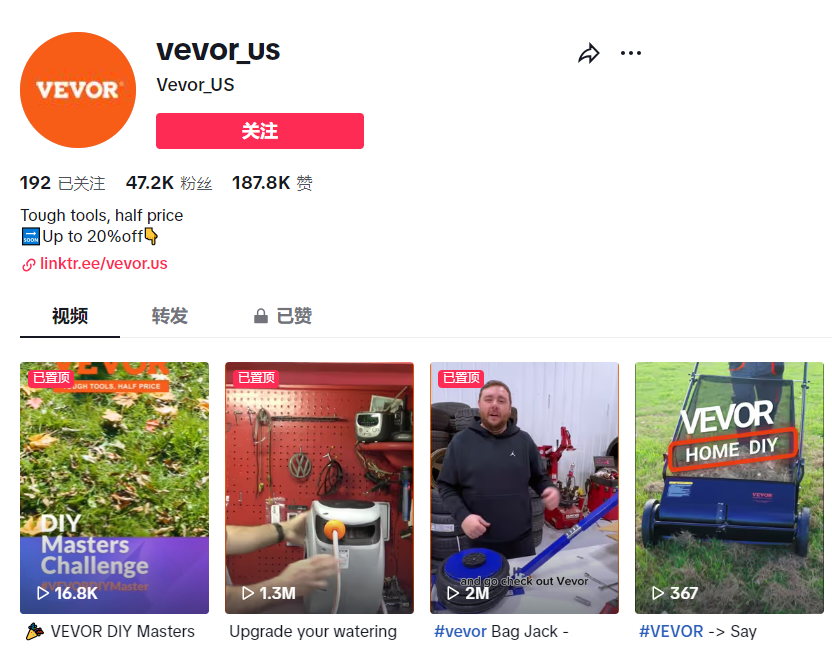View the 粉丝 followers list
This screenshot has width=832, height=649.
(169, 183)
